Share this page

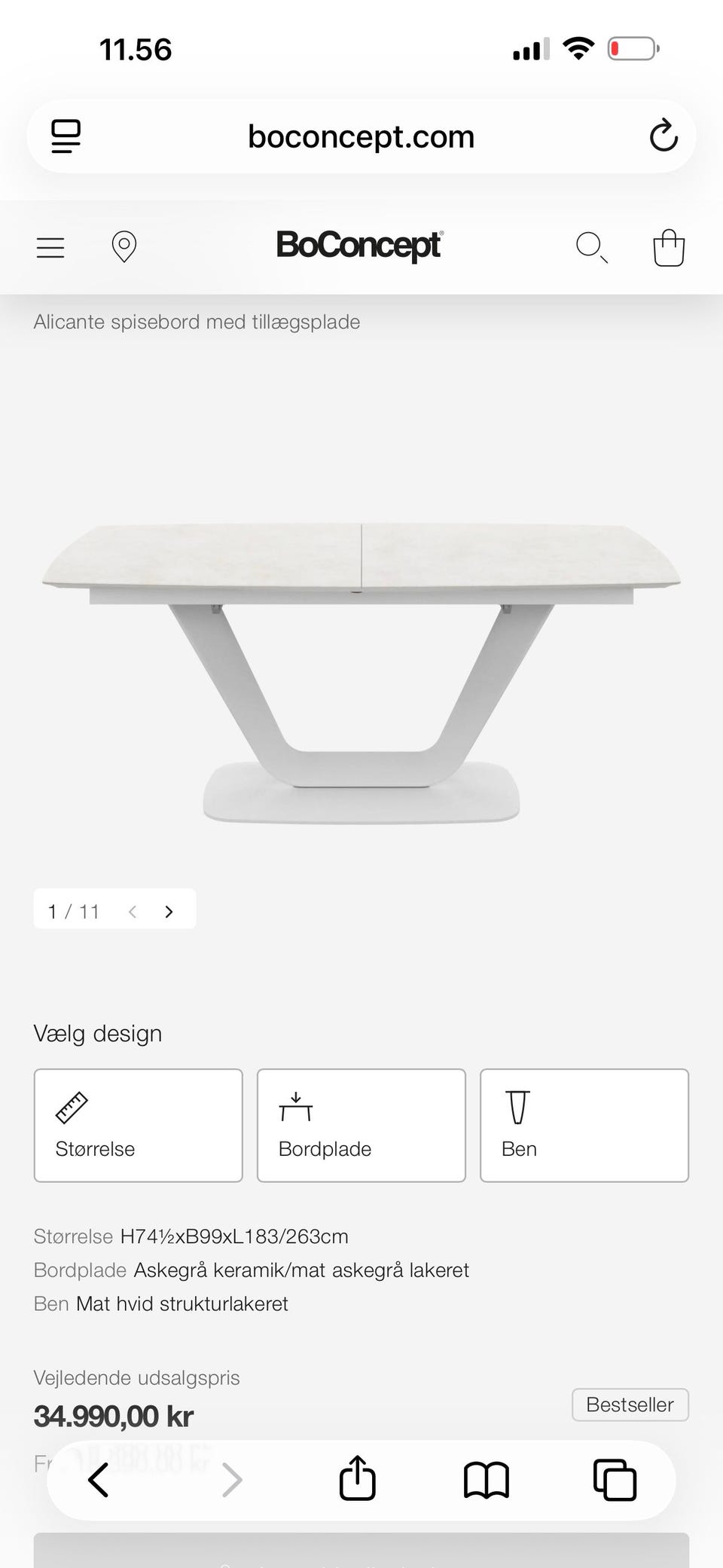coord(358,1478)
